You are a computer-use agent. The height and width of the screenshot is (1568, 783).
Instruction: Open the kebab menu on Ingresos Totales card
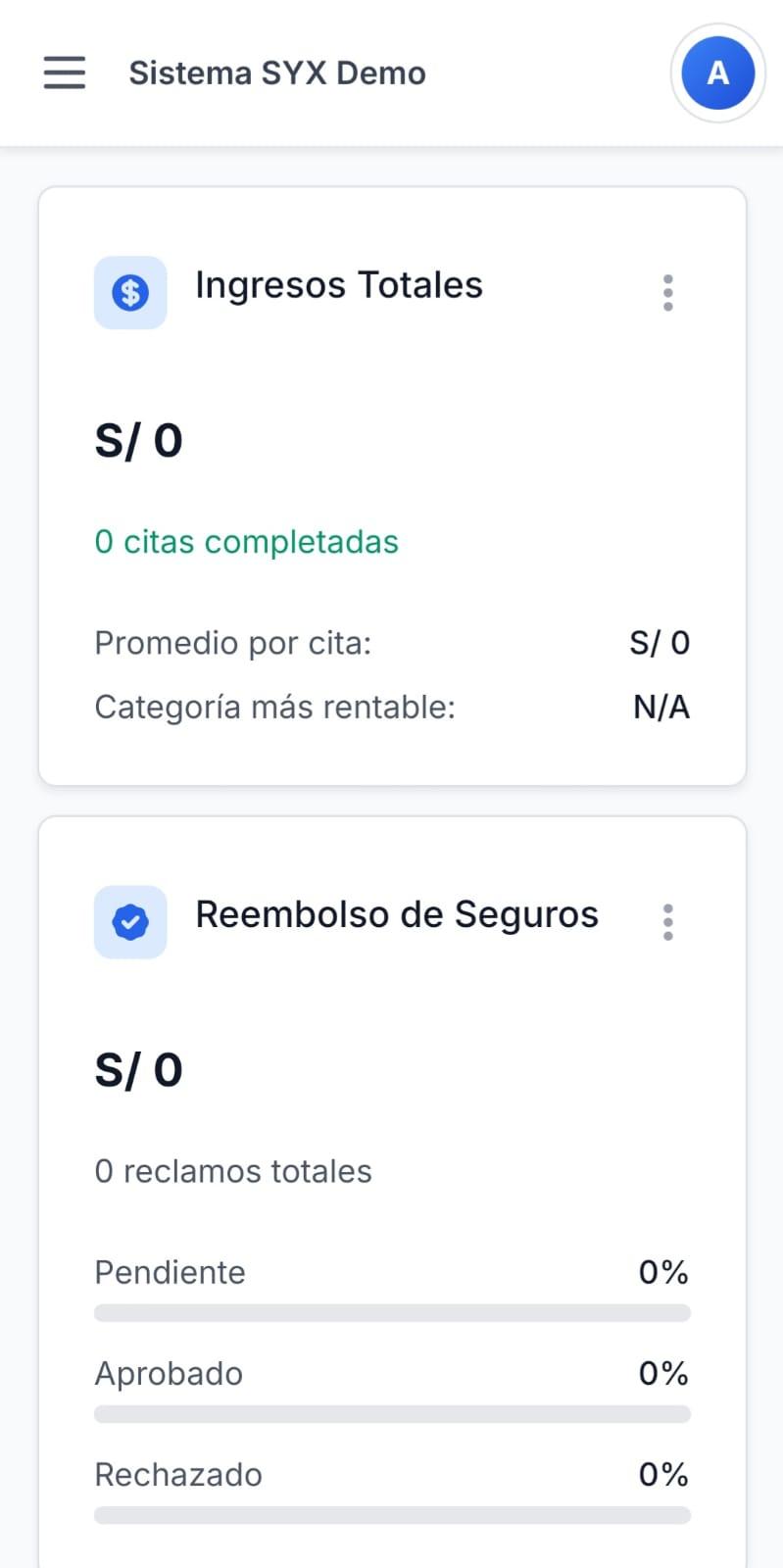pyautogui.click(x=667, y=291)
